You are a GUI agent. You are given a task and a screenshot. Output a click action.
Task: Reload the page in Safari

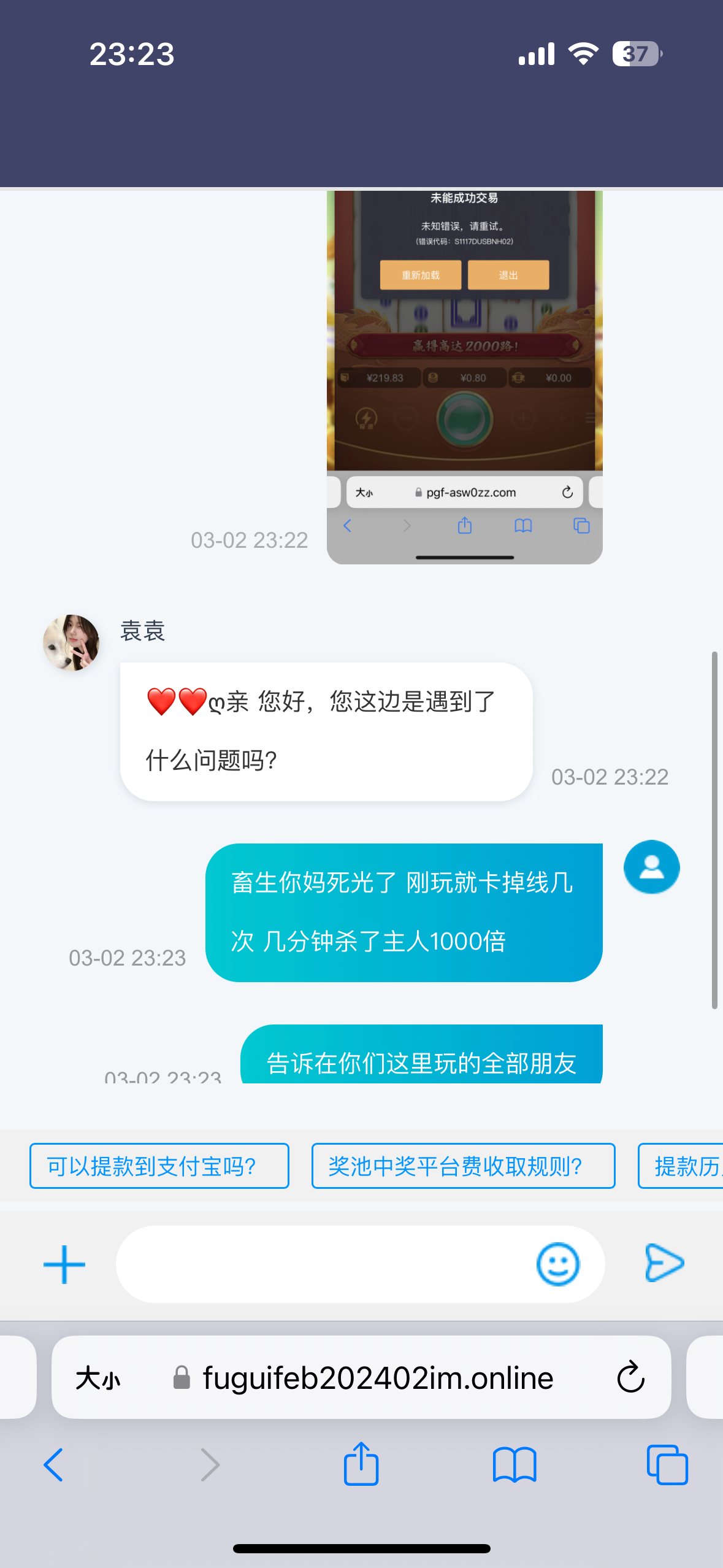[630, 1377]
